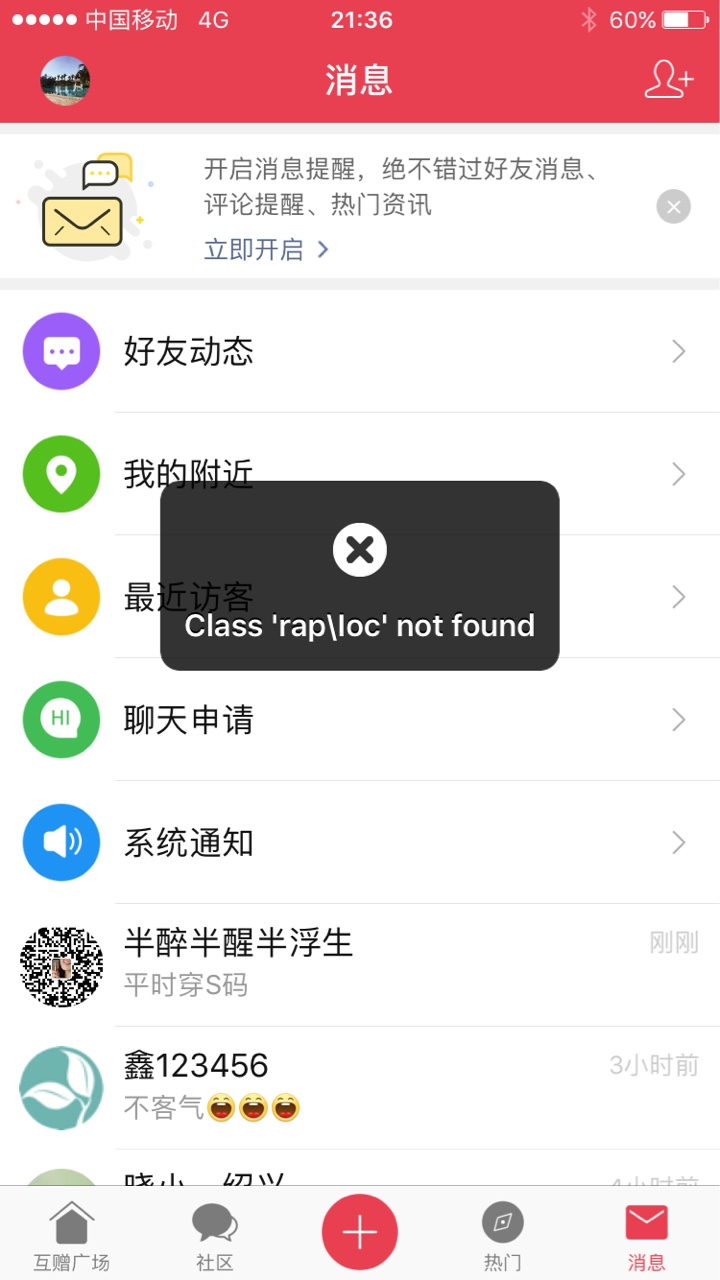Open 聊天申请
Image resolution: width=720 pixels, height=1280 pixels.
pyautogui.click(x=360, y=720)
